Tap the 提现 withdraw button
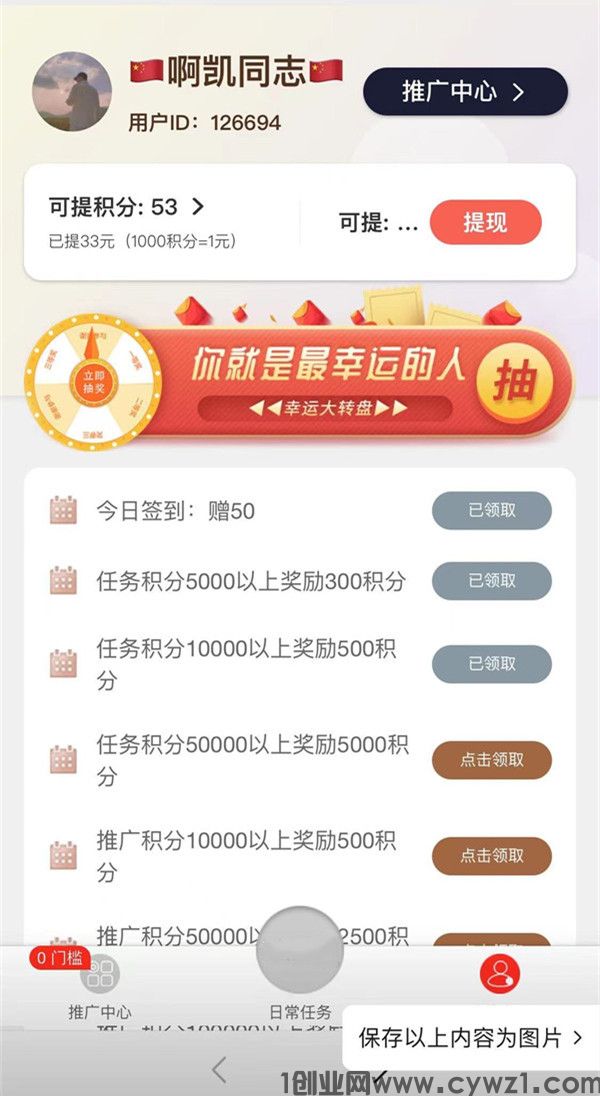This screenshot has height=1096, width=600. click(485, 222)
